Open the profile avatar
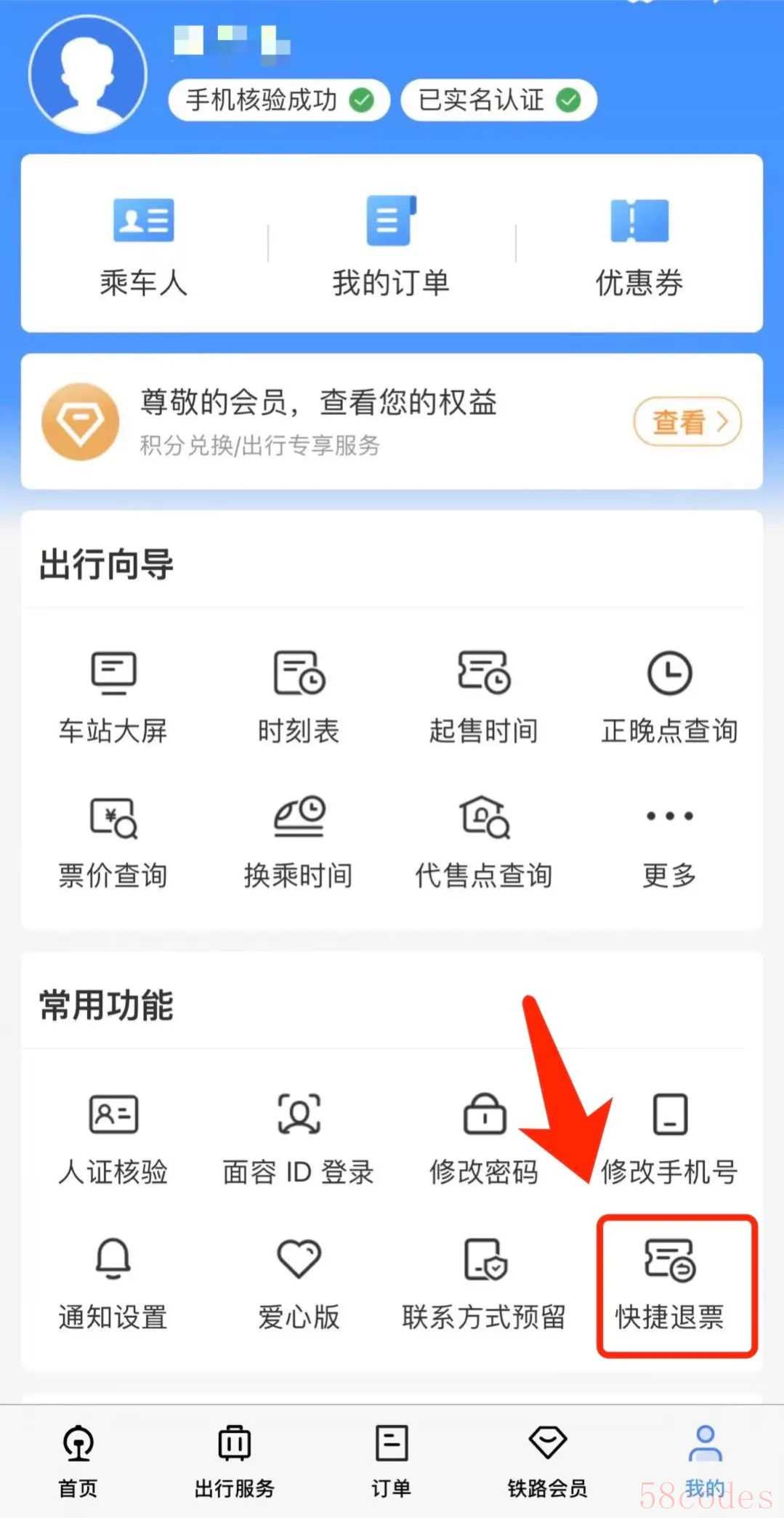This screenshot has width=784, height=1518. 88,73
